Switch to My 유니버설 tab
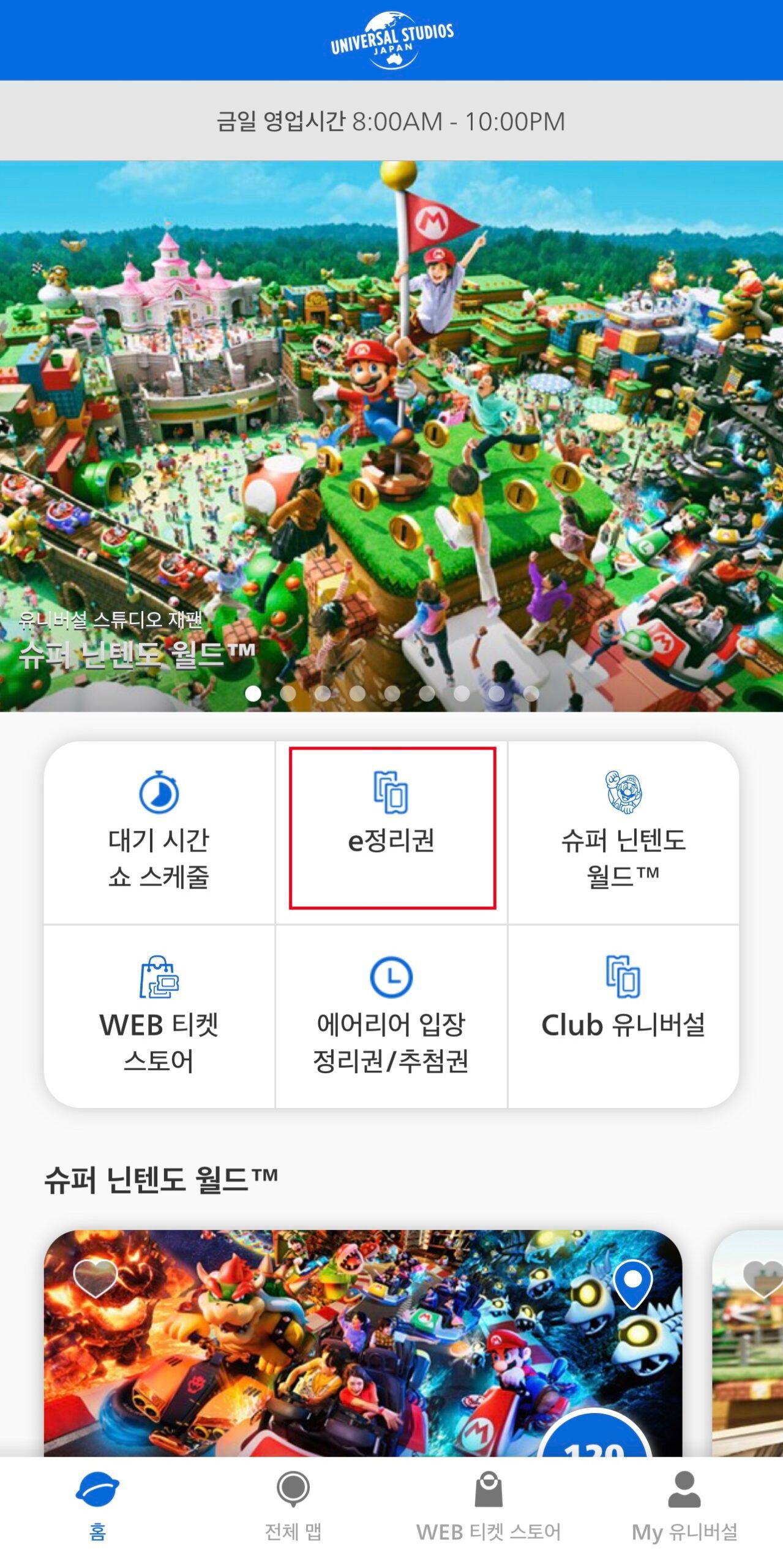The width and height of the screenshot is (783, 1568). click(x=684, y=1506)
